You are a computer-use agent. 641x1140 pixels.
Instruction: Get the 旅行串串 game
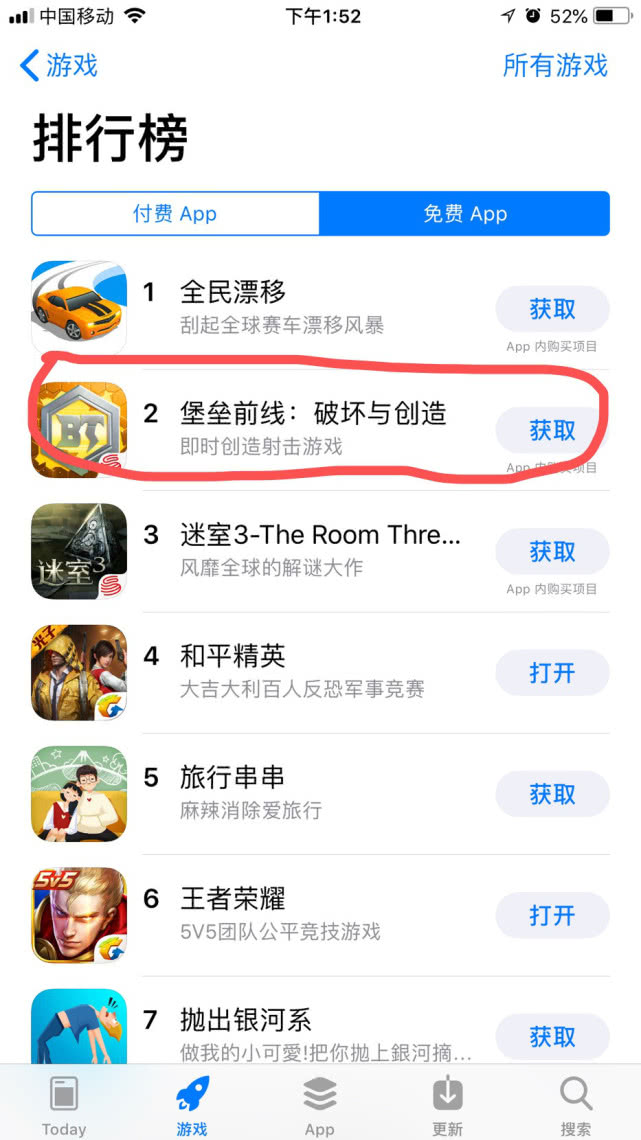point(552,795)
